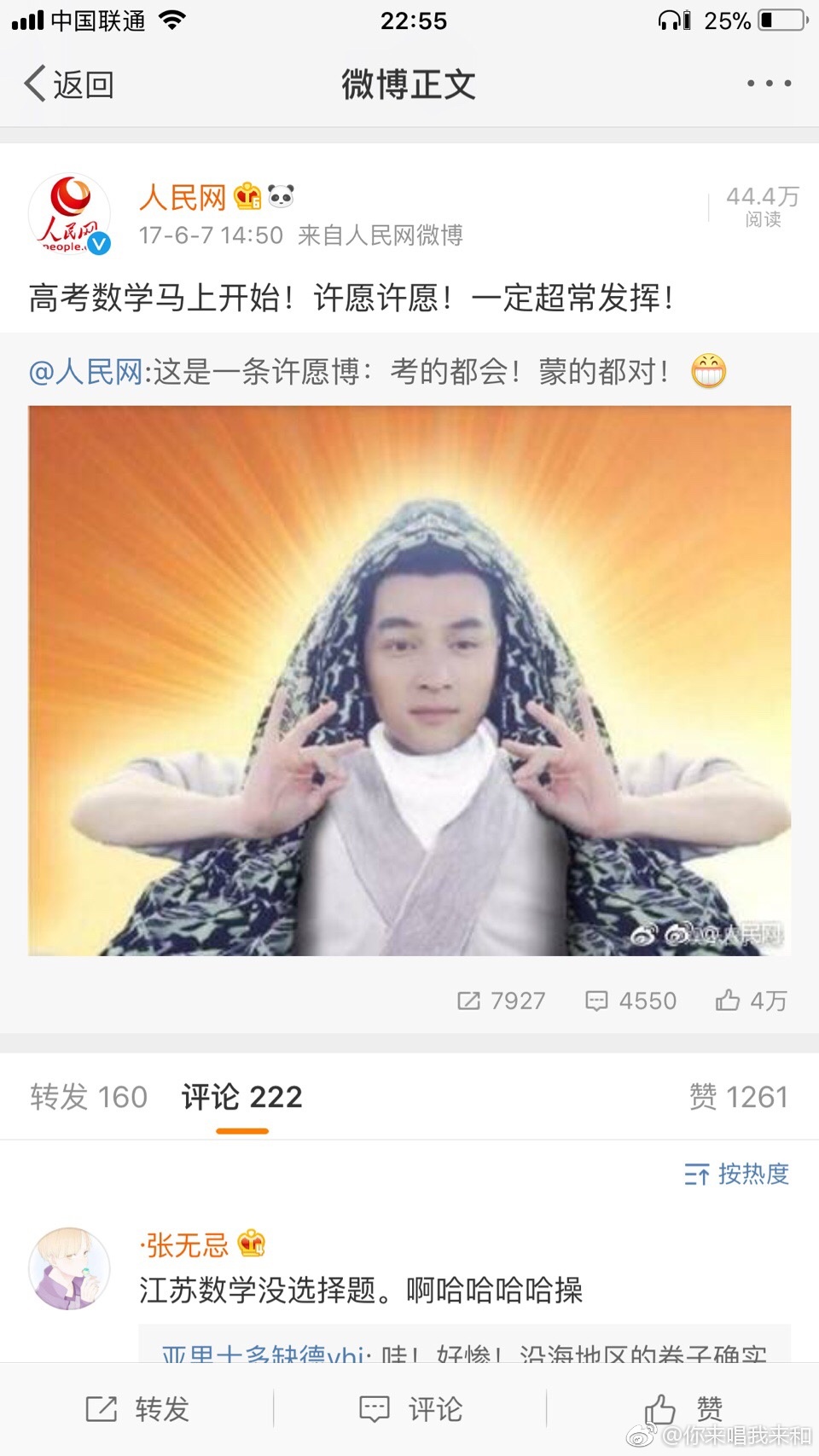This screenshot has height=1456, width=819.
Task: Open the three-dot overflow menu
Action: click(769, 84)
